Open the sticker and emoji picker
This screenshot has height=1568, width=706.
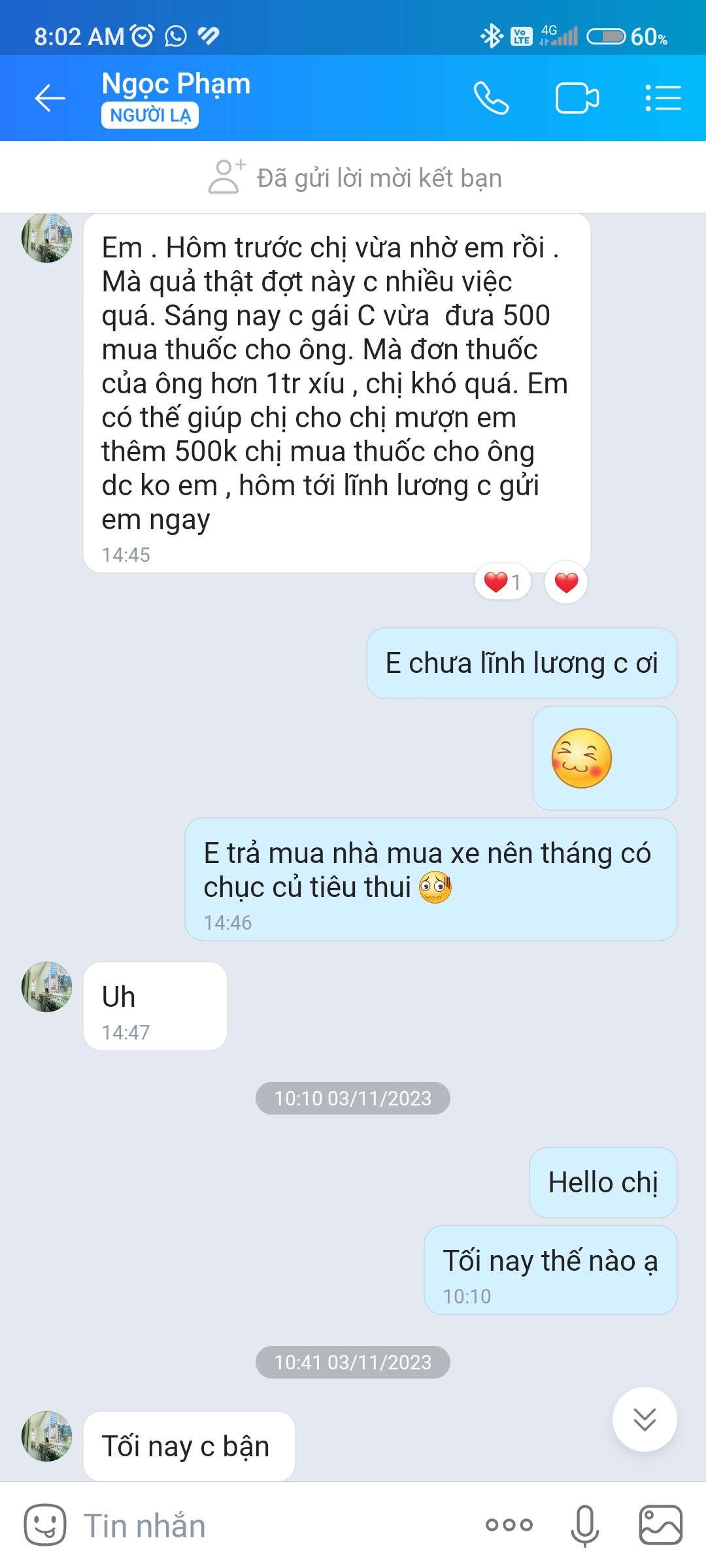(45, 1526)
